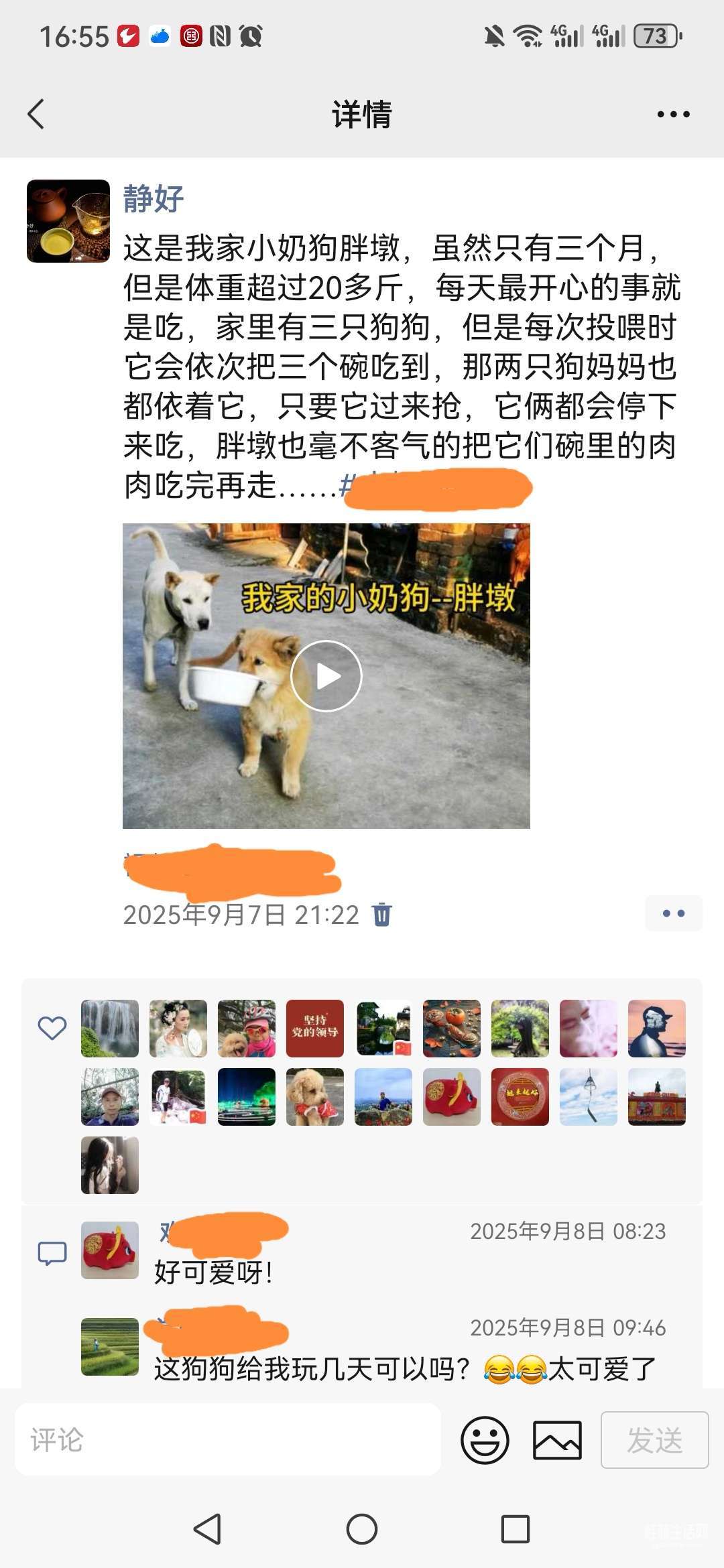The image size is (724, 1568).
Task: Reply to the 这狗狗给我玩几天 comment
Action: [402, 1368]
